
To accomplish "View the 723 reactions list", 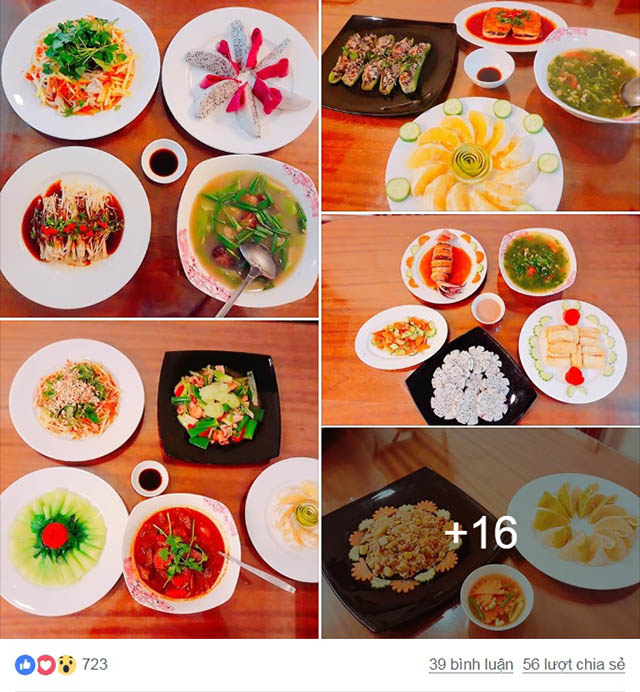I will 94,664.
